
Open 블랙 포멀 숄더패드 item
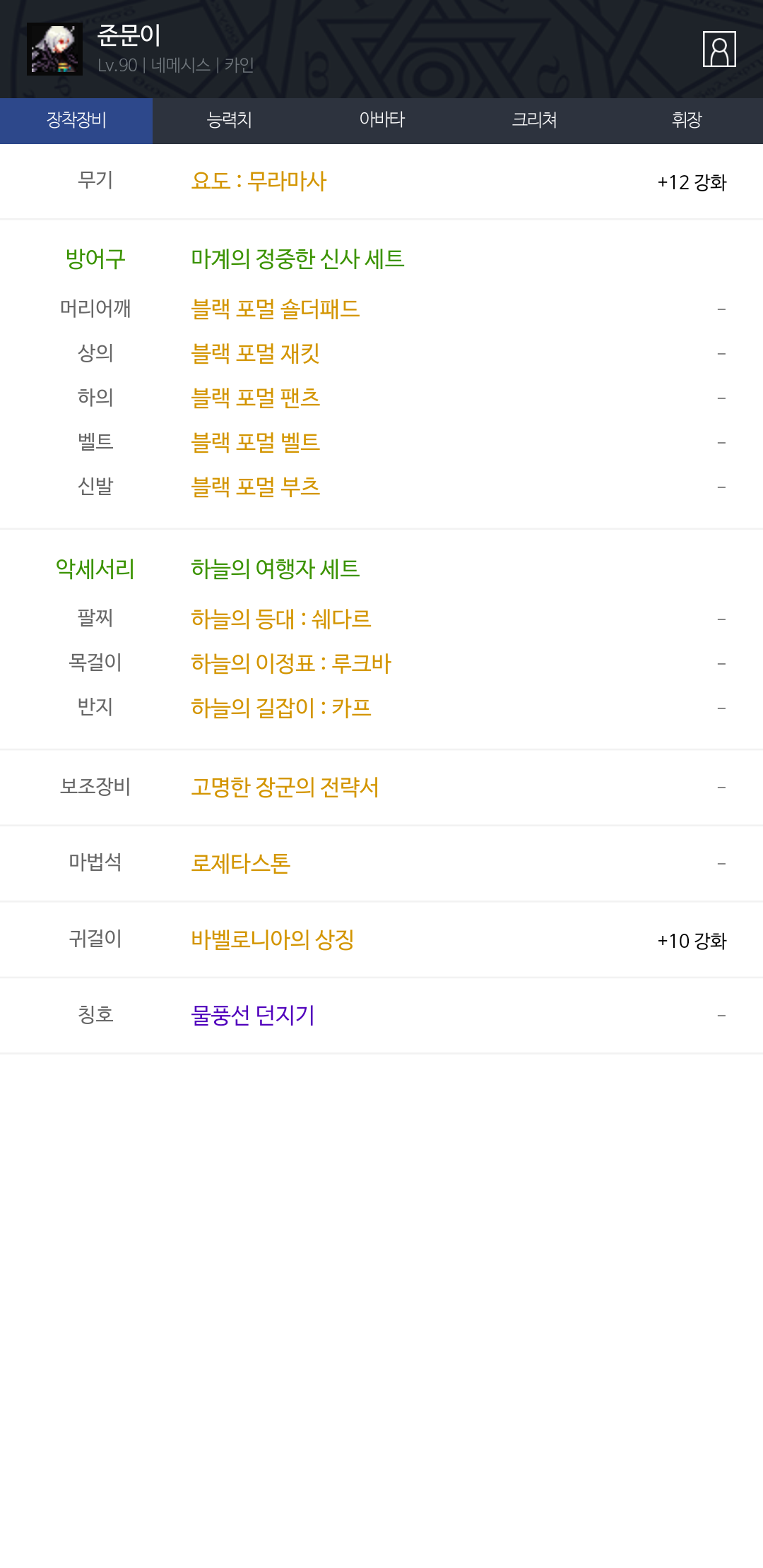276,309
